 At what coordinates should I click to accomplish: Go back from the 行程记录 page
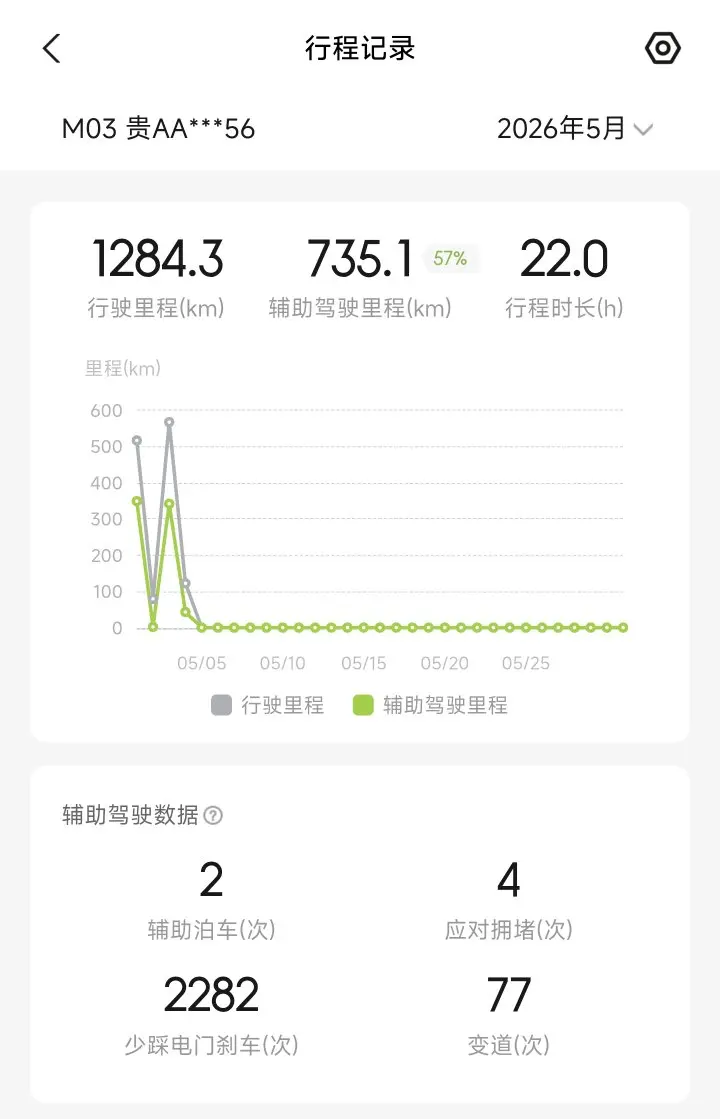51,49
